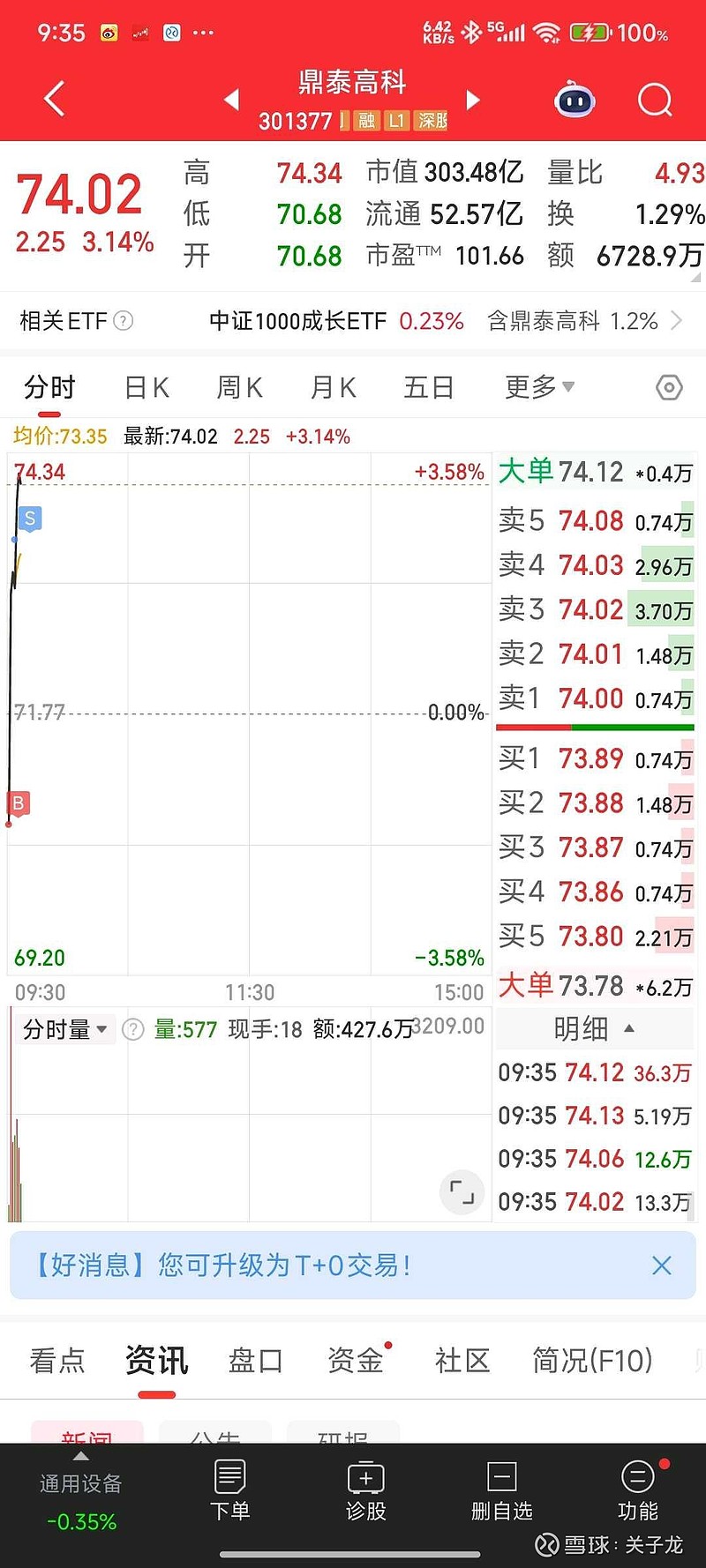This screenshot has height=1568, width=706.
Task: Open the 功能 menu
Action: (637, 1491)
